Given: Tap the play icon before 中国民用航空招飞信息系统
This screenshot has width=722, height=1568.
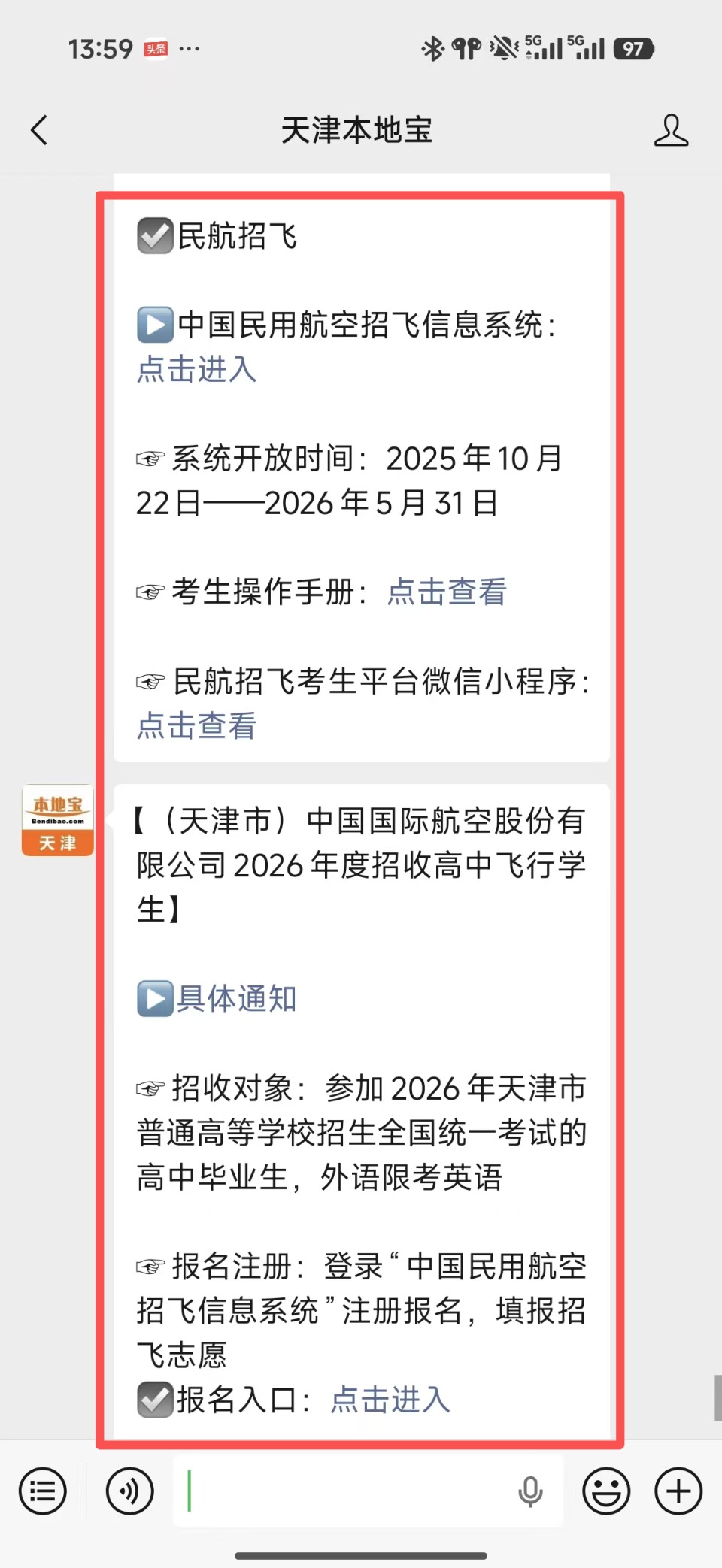Looking at the screenshot, I should (154, 325).
